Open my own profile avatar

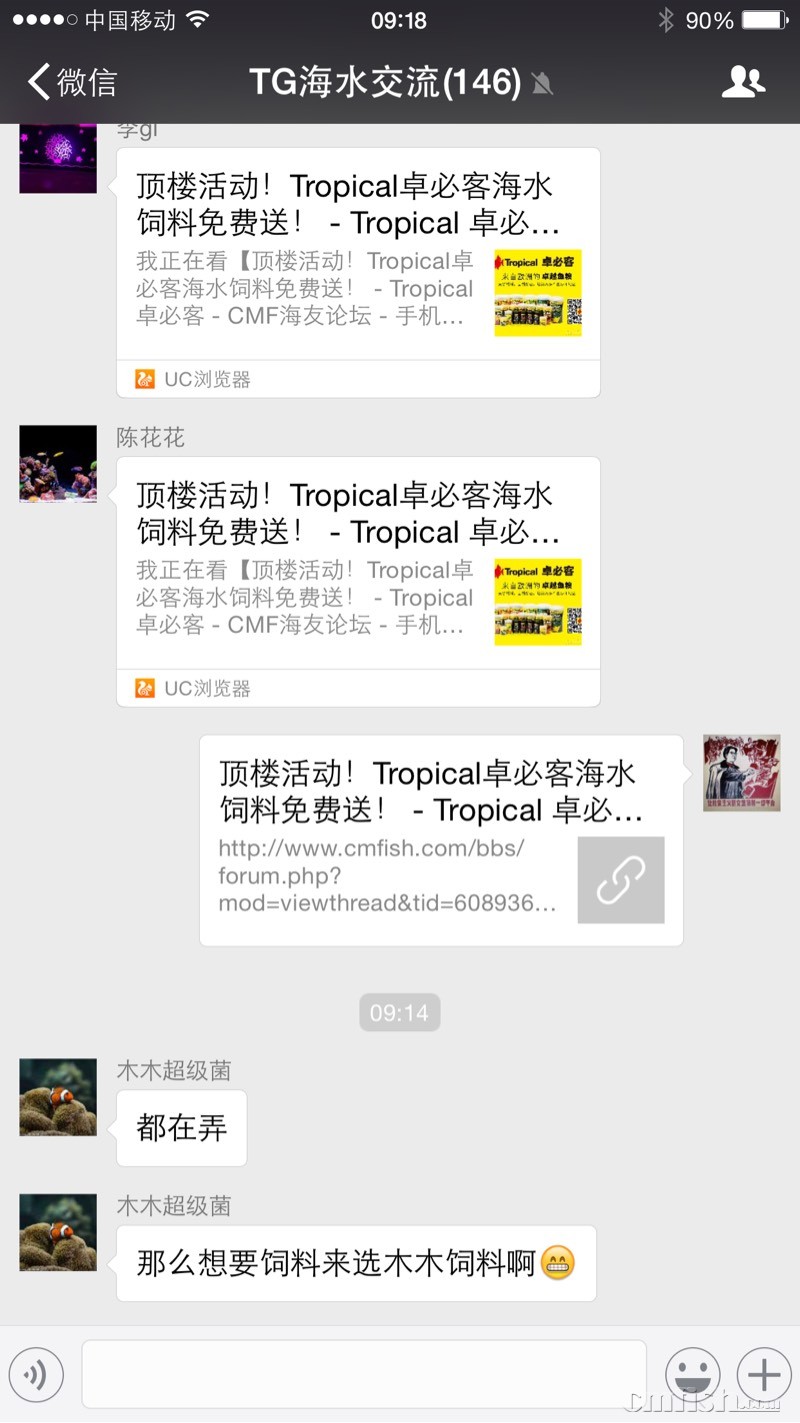[x=741, y=773]
